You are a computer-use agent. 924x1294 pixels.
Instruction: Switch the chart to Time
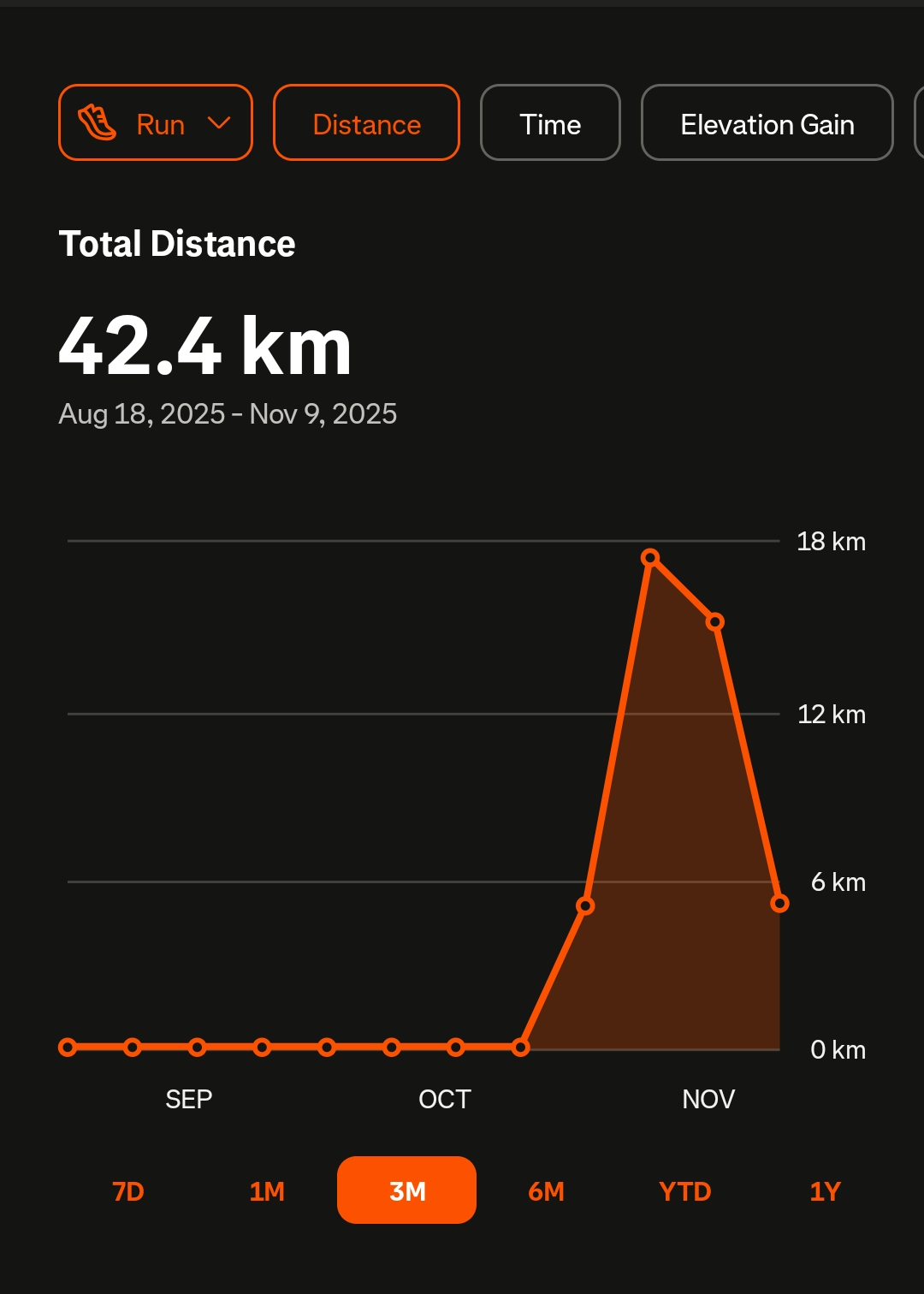click(550, 123)
